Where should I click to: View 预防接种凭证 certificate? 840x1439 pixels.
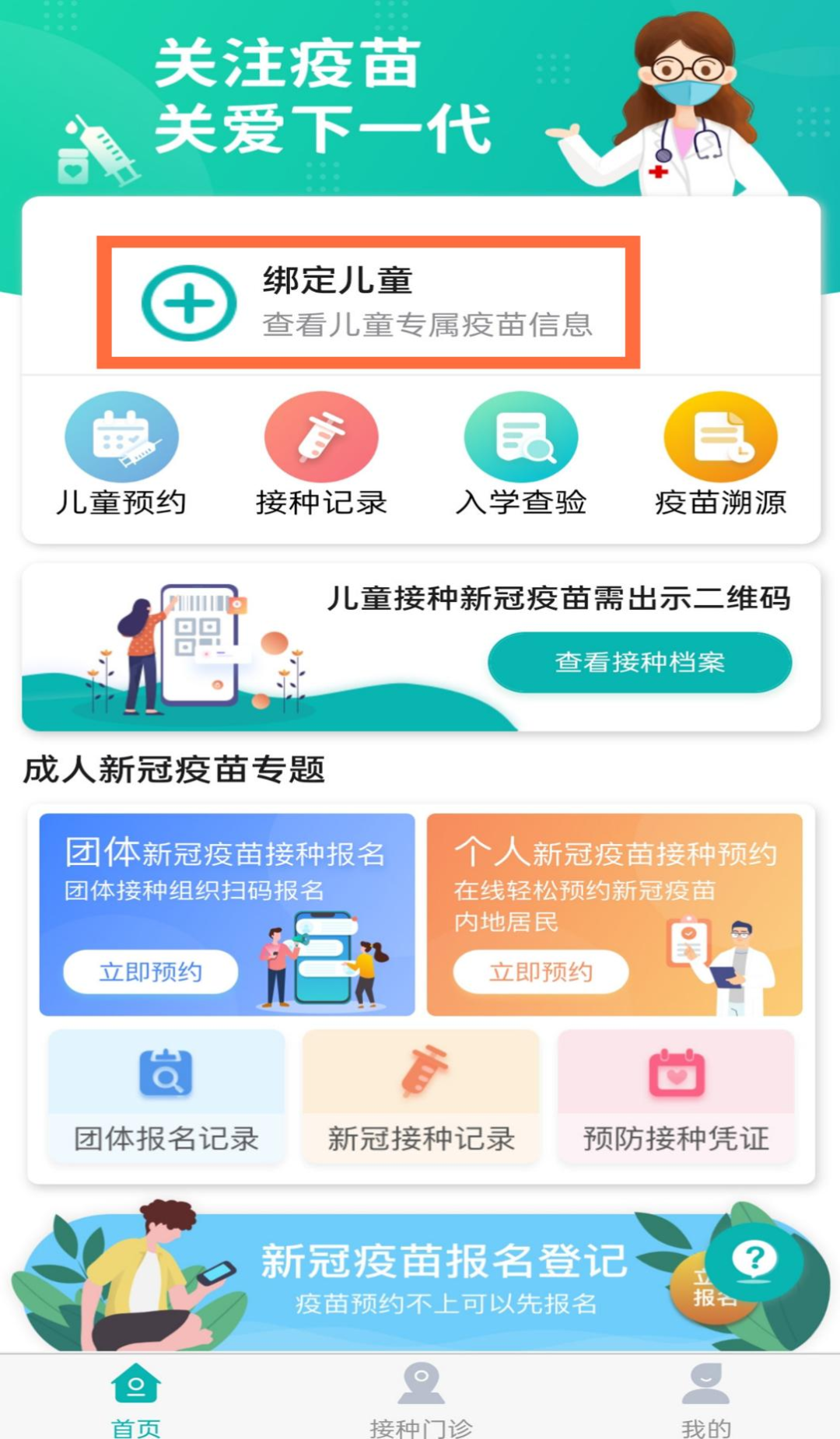tap(676, 1097)
